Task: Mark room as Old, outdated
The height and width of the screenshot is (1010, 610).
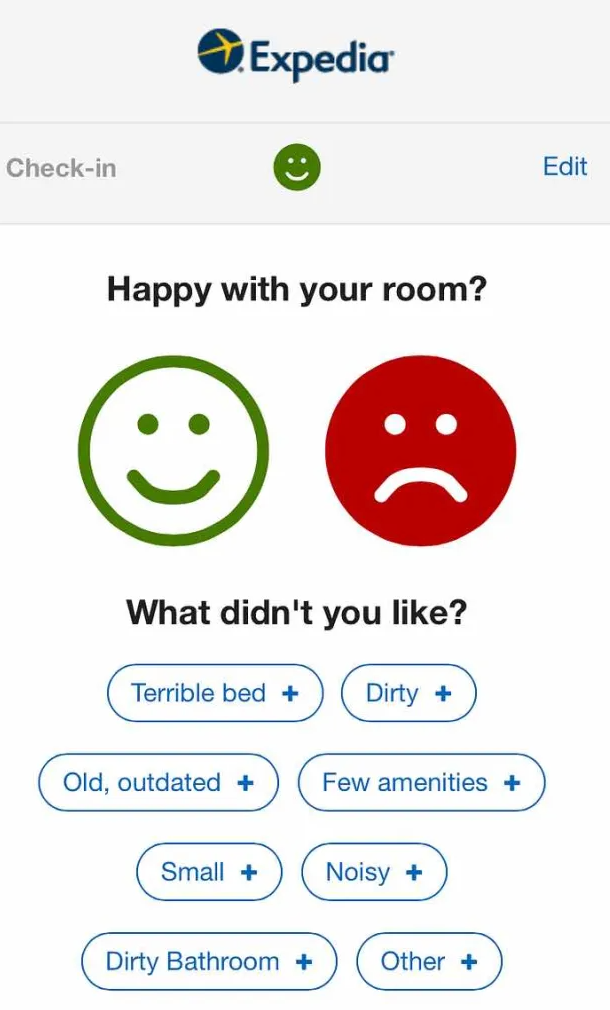Action: (x=158, y=782)
